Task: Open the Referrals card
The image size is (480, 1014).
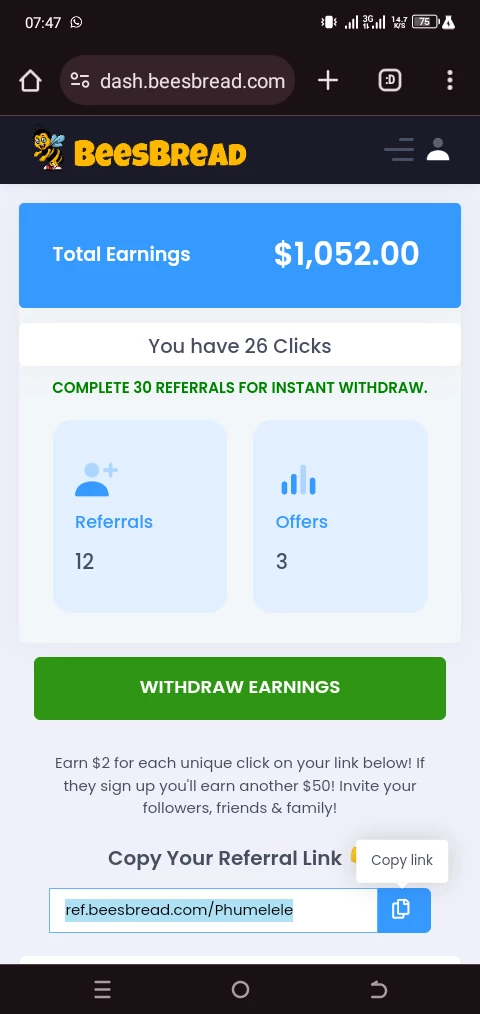Action: [x=140, y=516]
